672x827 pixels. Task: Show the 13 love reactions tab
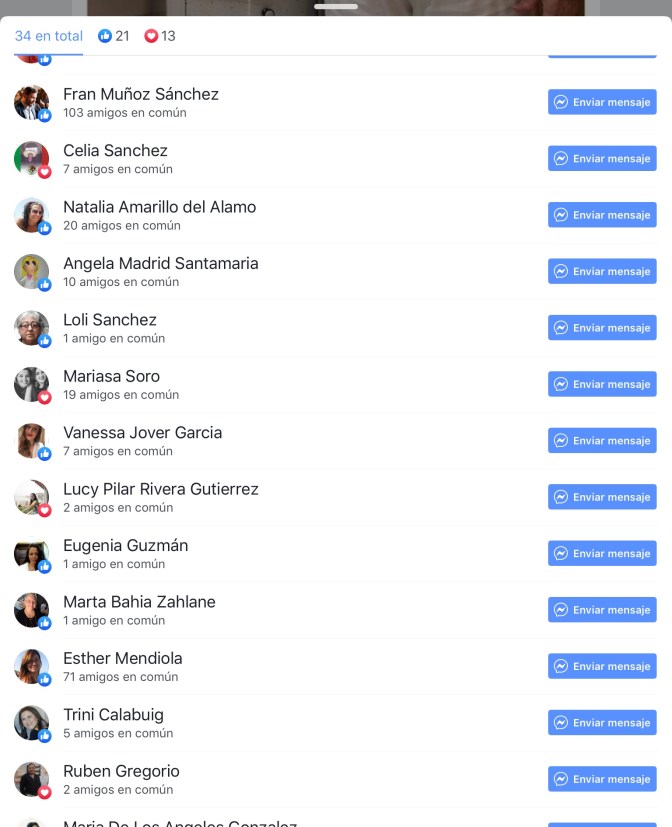click(x=160, y=36)
